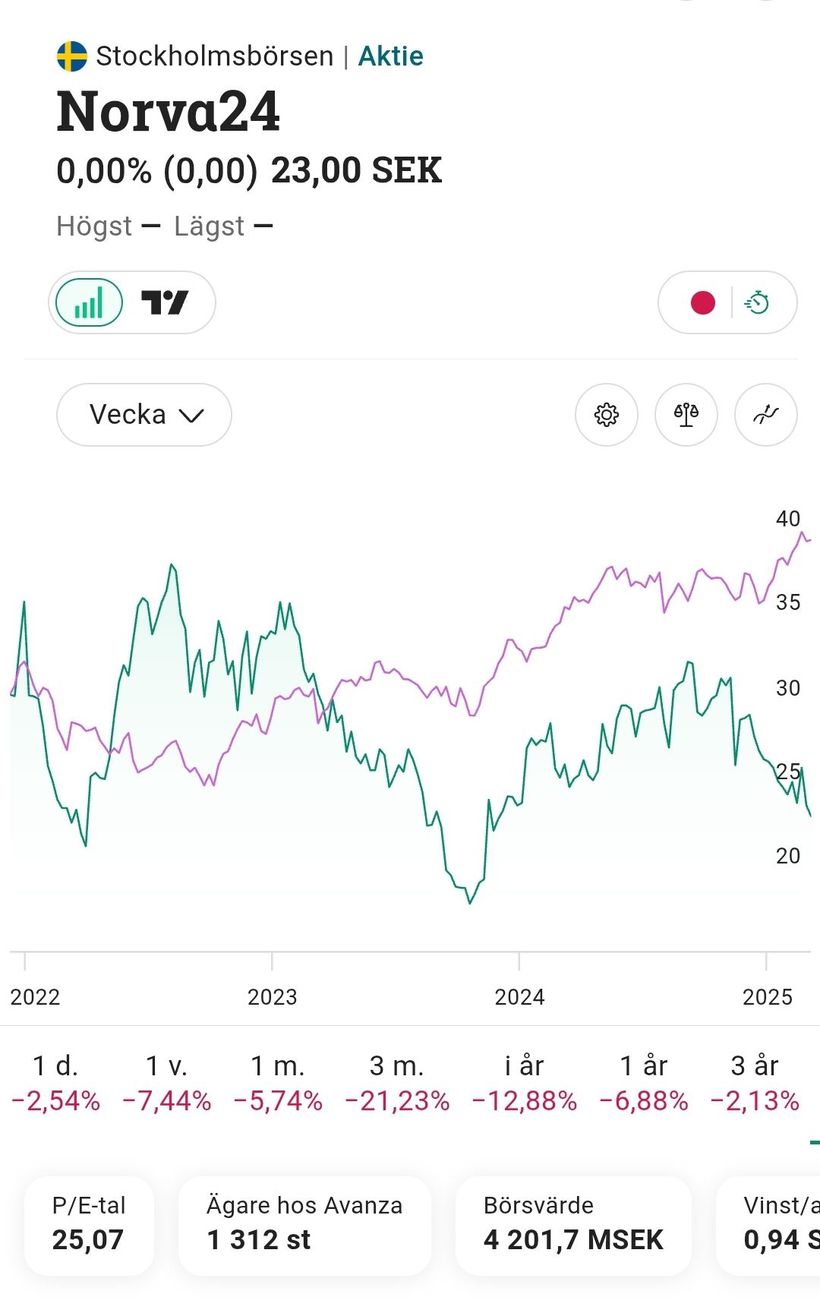Select the 3 m. time period
Image resolution: width=820 pixels, height=1298 pixels.
(x=397, y=1083)
